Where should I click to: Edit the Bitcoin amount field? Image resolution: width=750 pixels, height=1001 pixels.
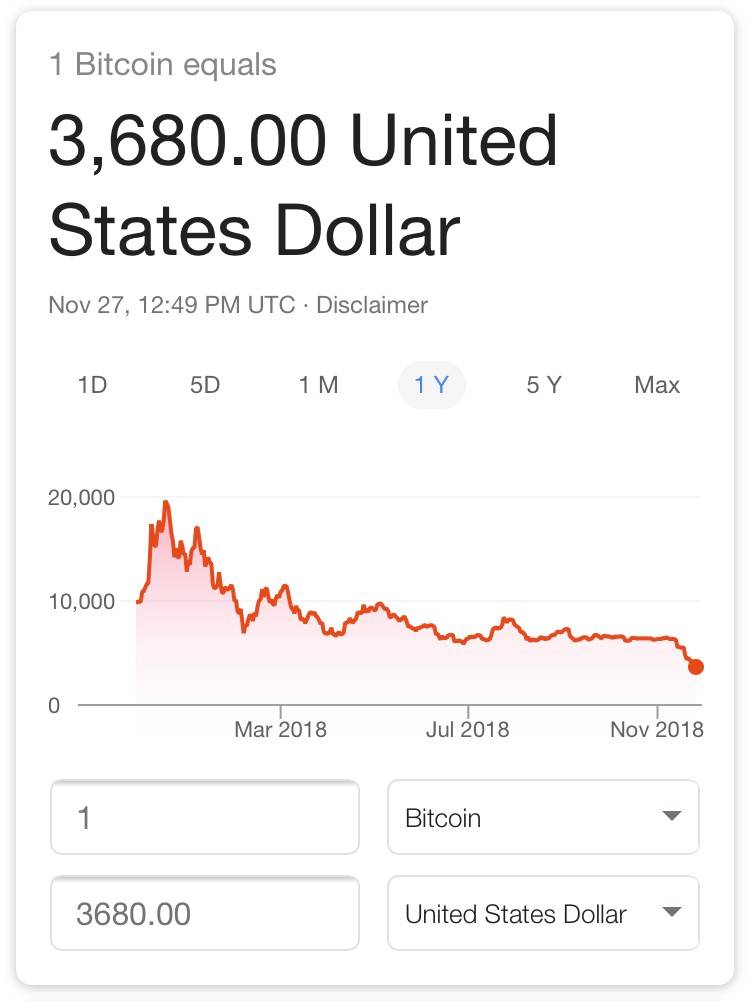point(205,818)
